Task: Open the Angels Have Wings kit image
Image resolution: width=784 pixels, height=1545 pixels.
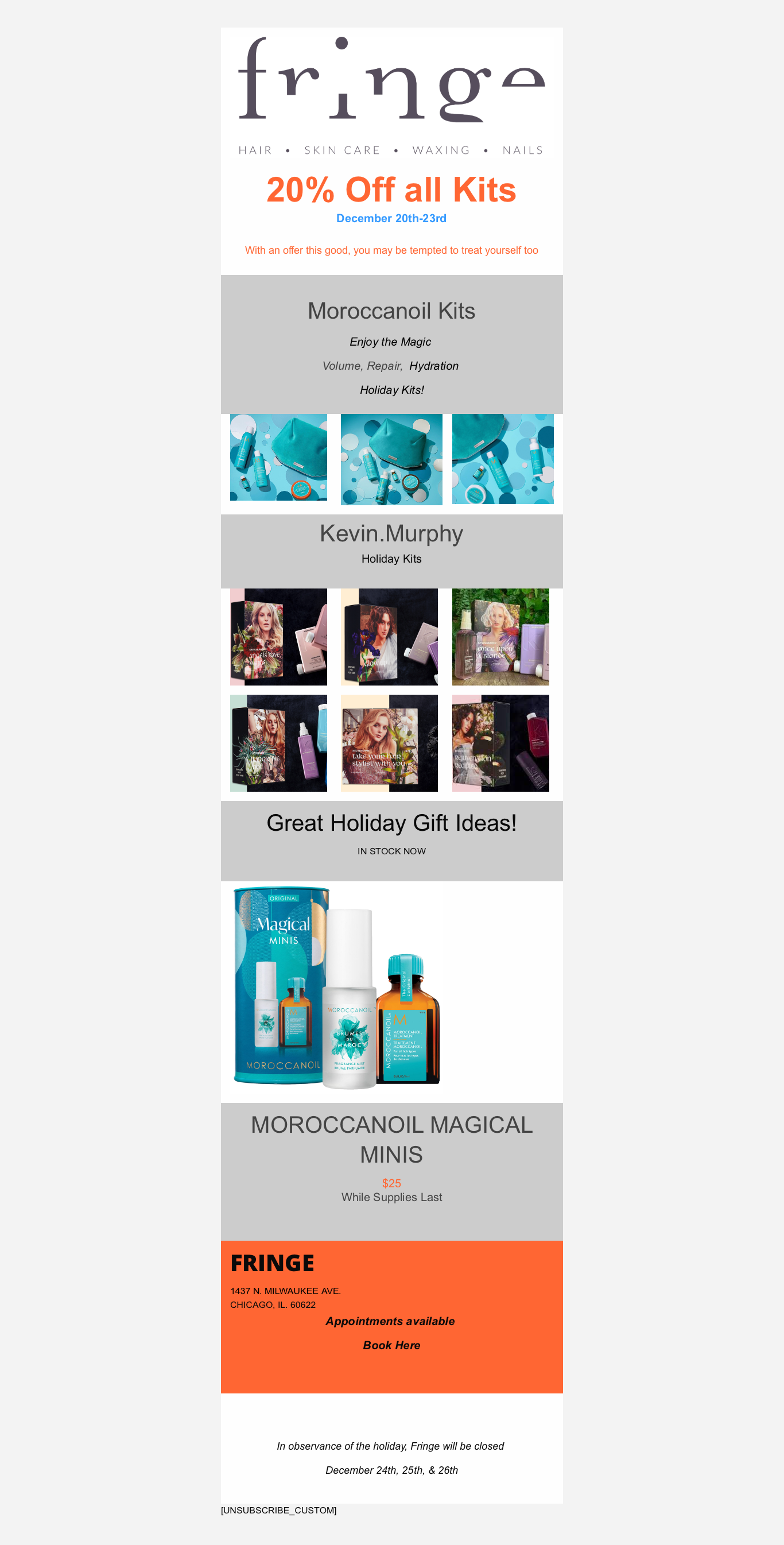Action: [278, 636]
